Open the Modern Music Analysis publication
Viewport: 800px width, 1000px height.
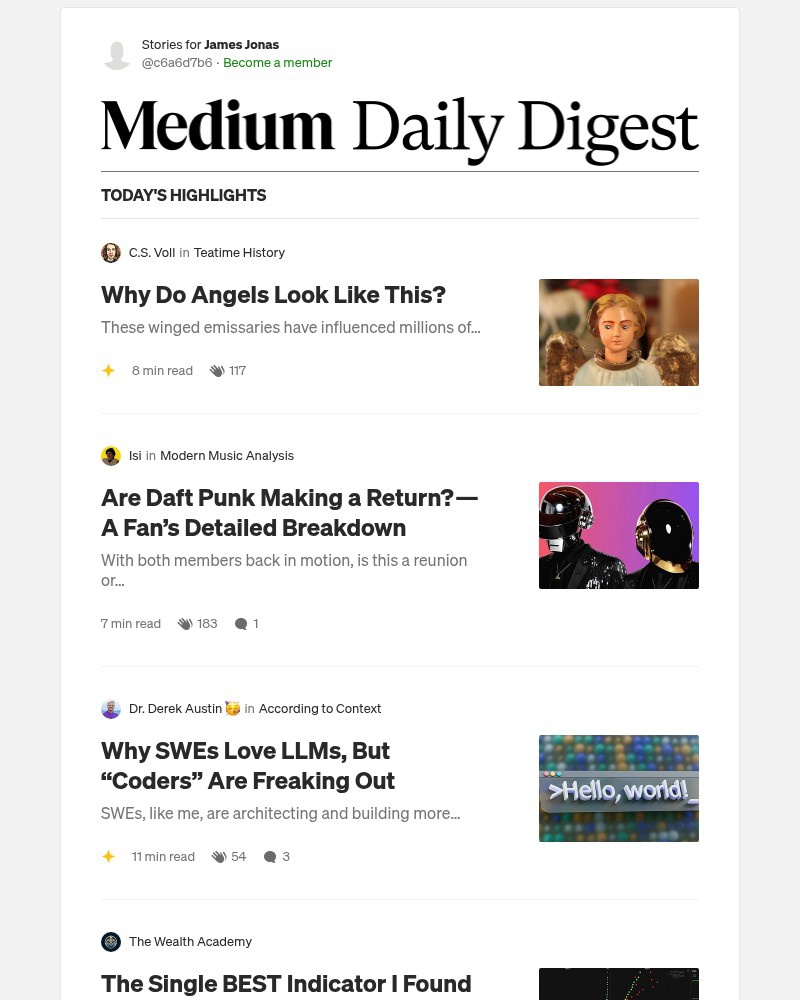(x=227, y=455)
